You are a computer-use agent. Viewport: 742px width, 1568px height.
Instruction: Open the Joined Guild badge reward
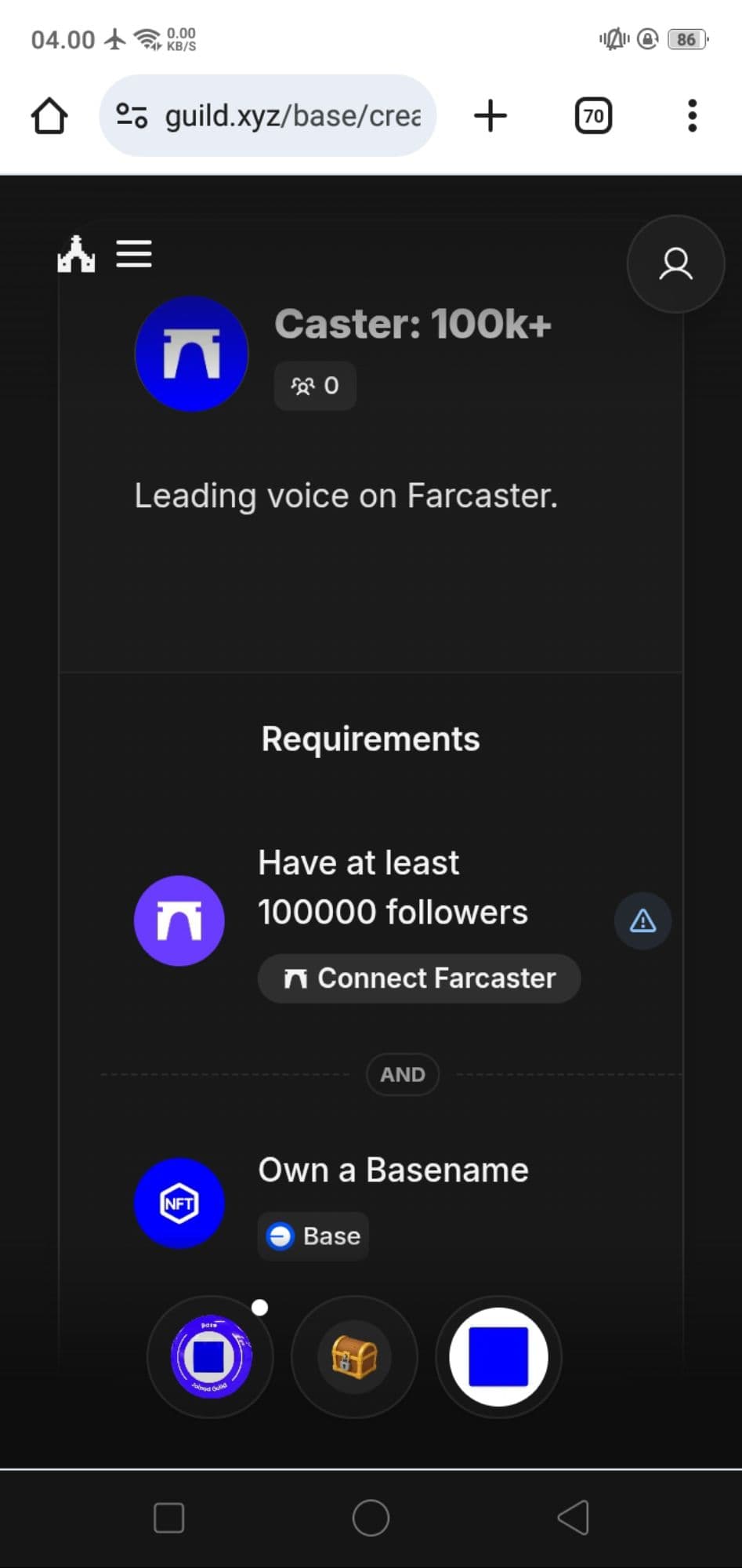(x=211, y=1356)
